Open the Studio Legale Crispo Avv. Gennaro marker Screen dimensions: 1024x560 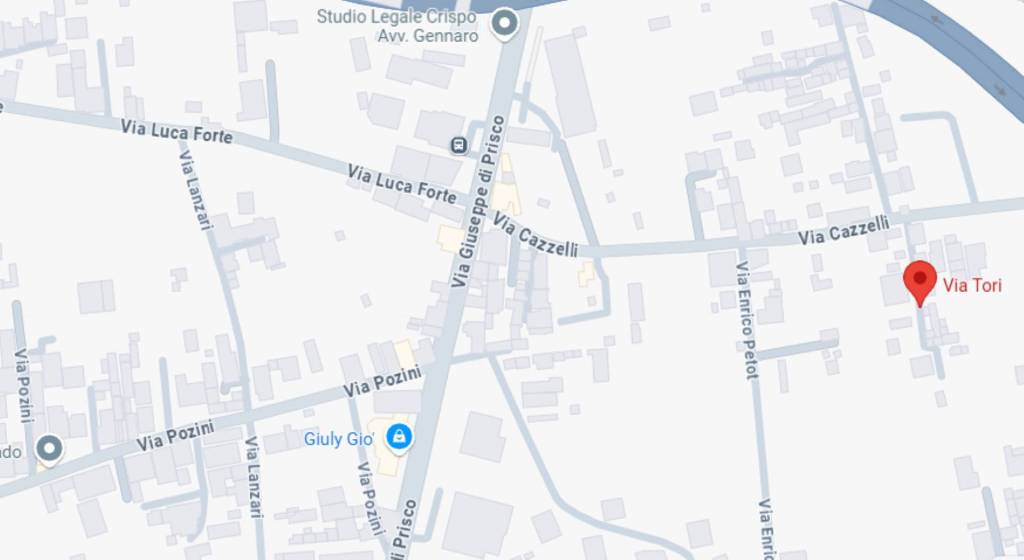pyautogui.click(x=506, y=24)
